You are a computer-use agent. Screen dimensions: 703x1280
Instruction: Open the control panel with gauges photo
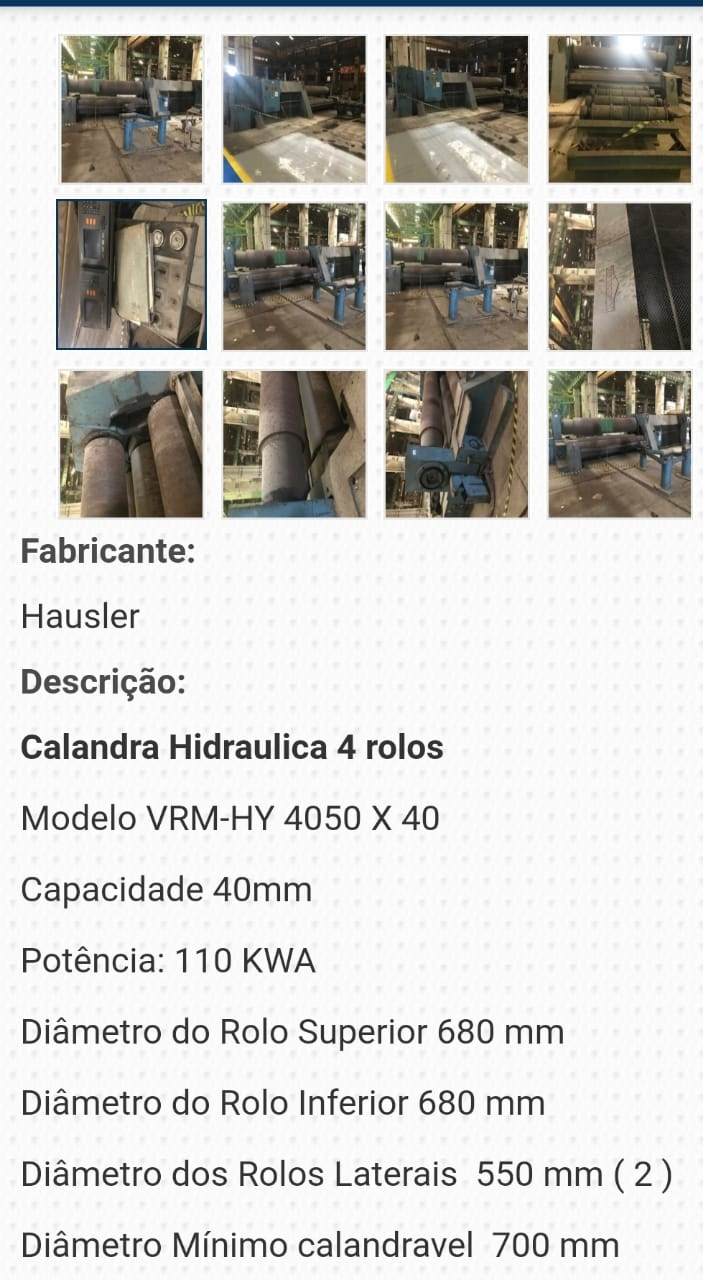point(132,275)
